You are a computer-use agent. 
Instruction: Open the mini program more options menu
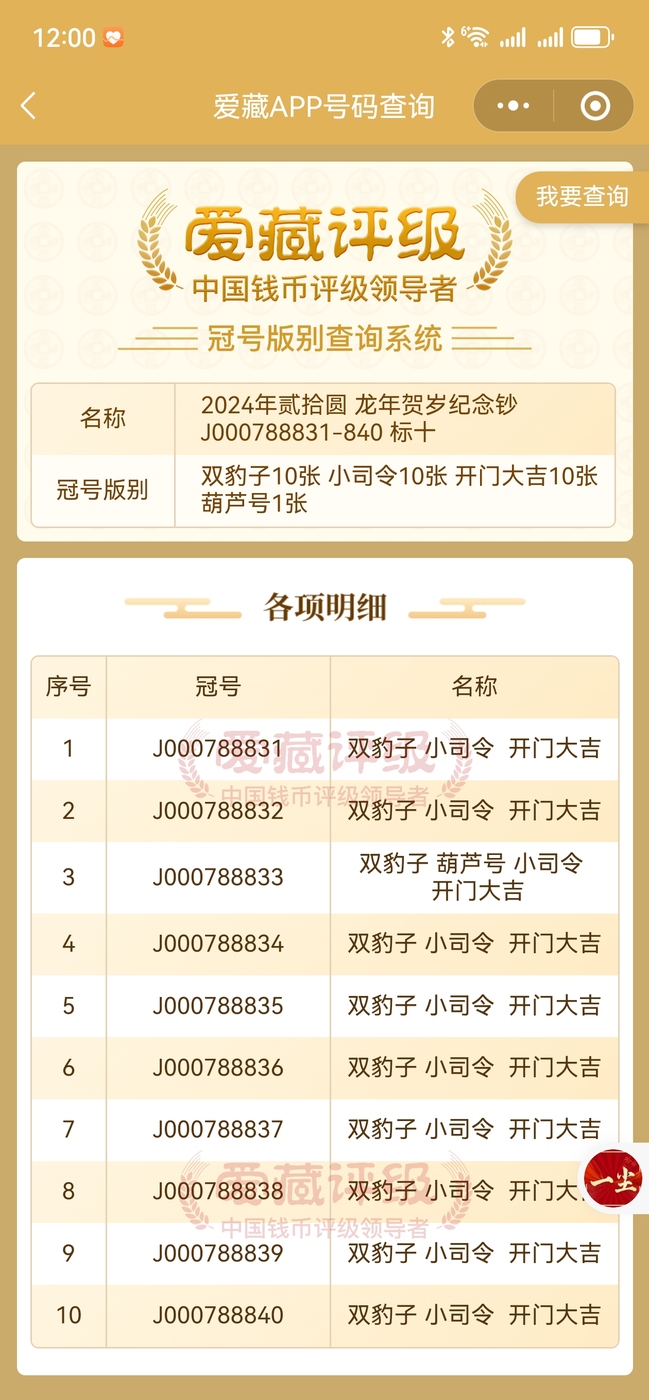[513, 106]
